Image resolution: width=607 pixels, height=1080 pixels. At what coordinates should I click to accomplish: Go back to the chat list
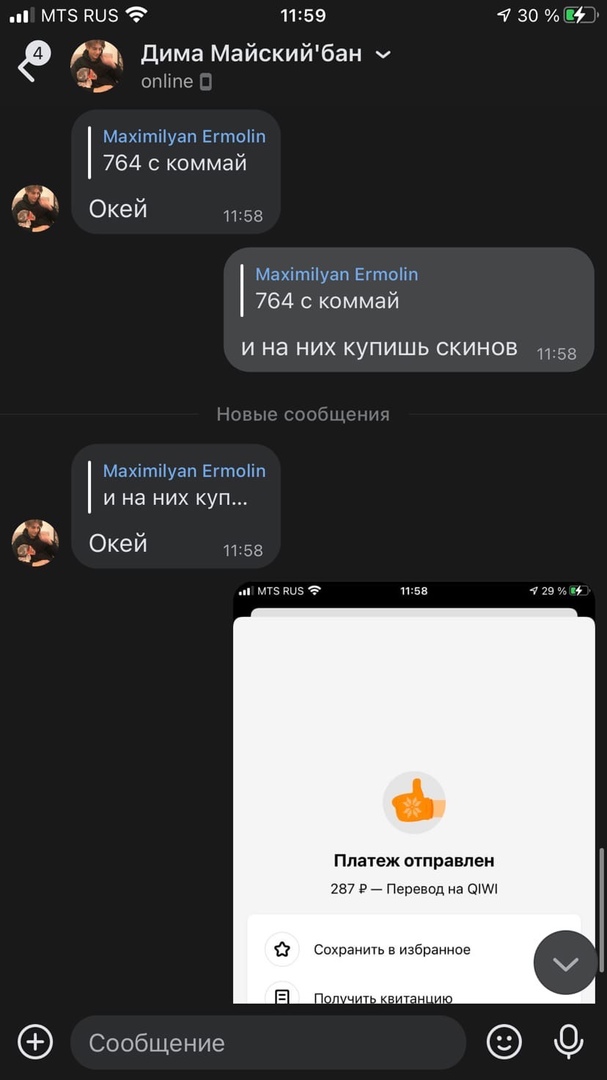[26, 67]
